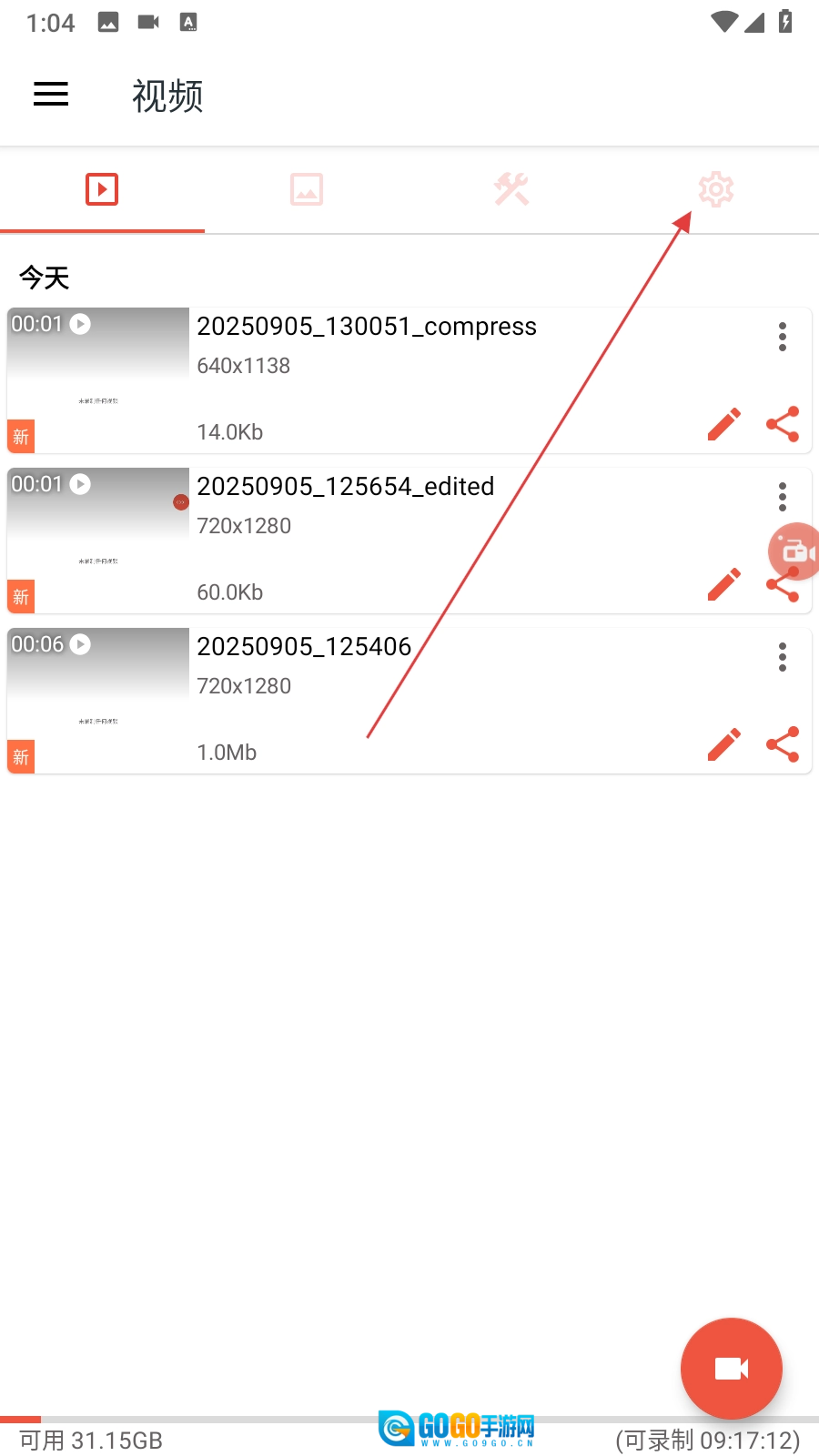Start recording with the red camera button
The width and height of the screenshot is (819, 1456).
coord(732,1369)
